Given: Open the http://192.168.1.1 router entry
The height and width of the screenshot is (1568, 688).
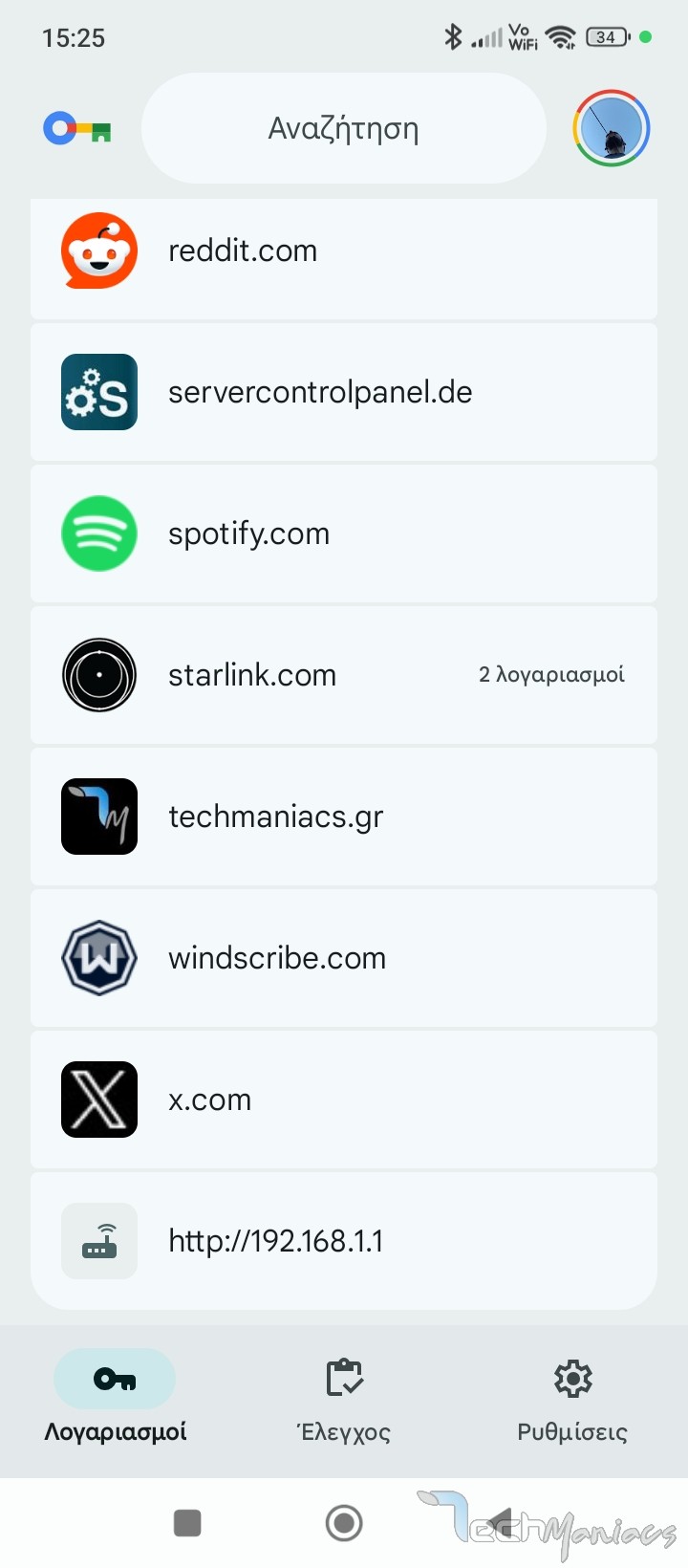Looking at the screenshot, I should tap(343, 1241).
